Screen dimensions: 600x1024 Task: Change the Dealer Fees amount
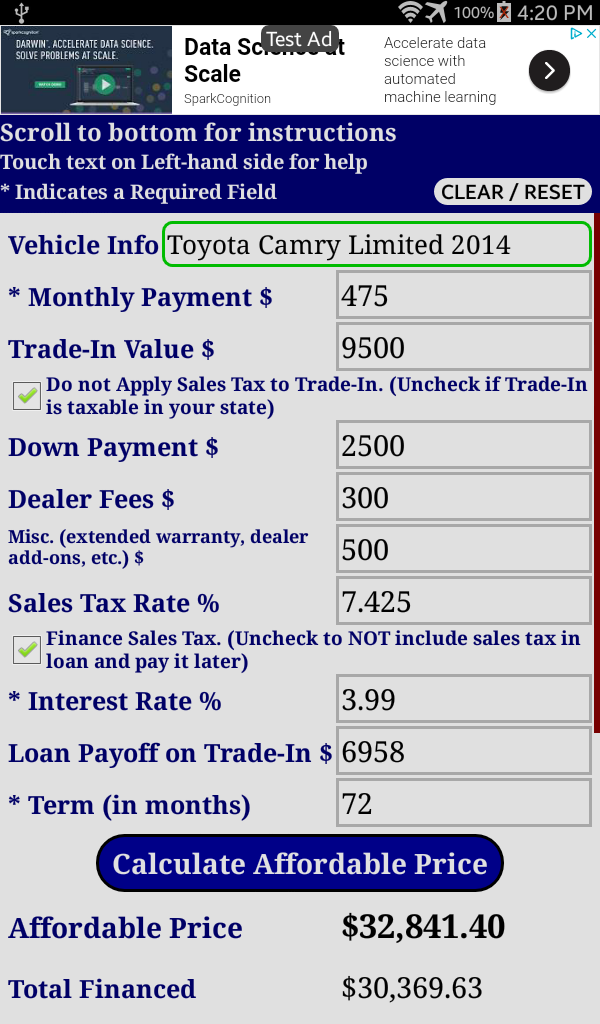[x=463, y=499]
